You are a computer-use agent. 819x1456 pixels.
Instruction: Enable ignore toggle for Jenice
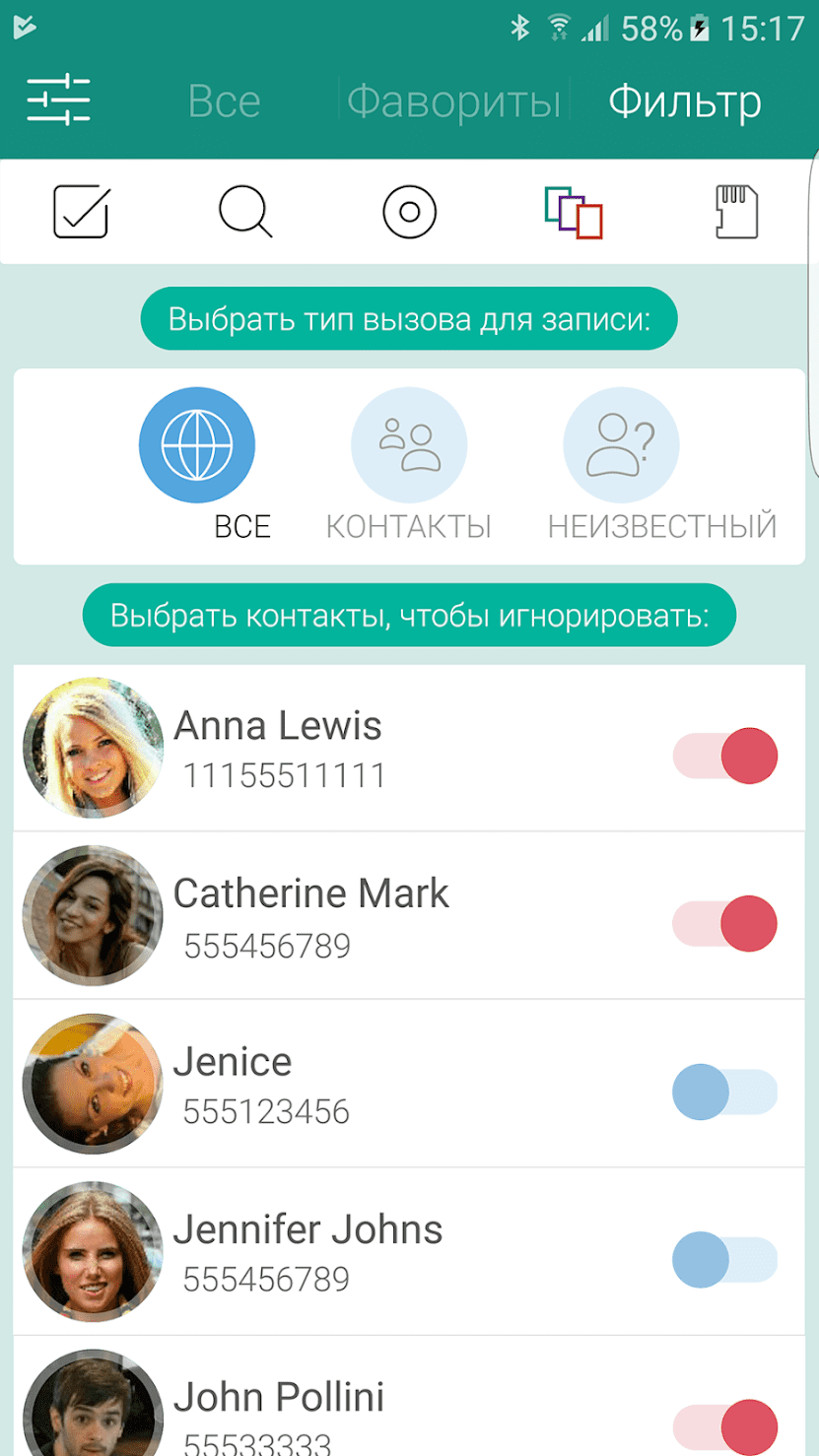click(x=725, y=1092)
